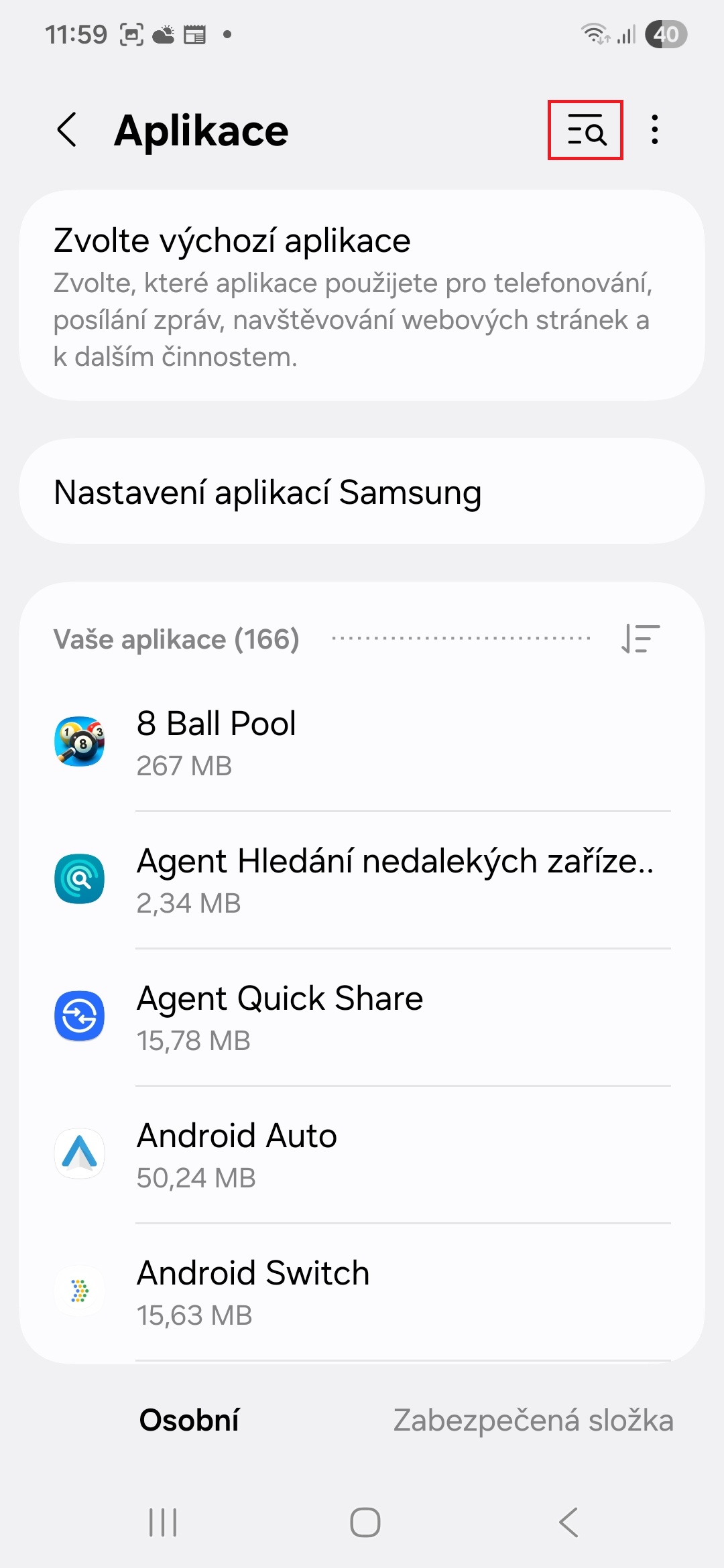Screen dimensions: 724x1568
Task: Go back from the Aplikace screen
Action: [67, 130]
